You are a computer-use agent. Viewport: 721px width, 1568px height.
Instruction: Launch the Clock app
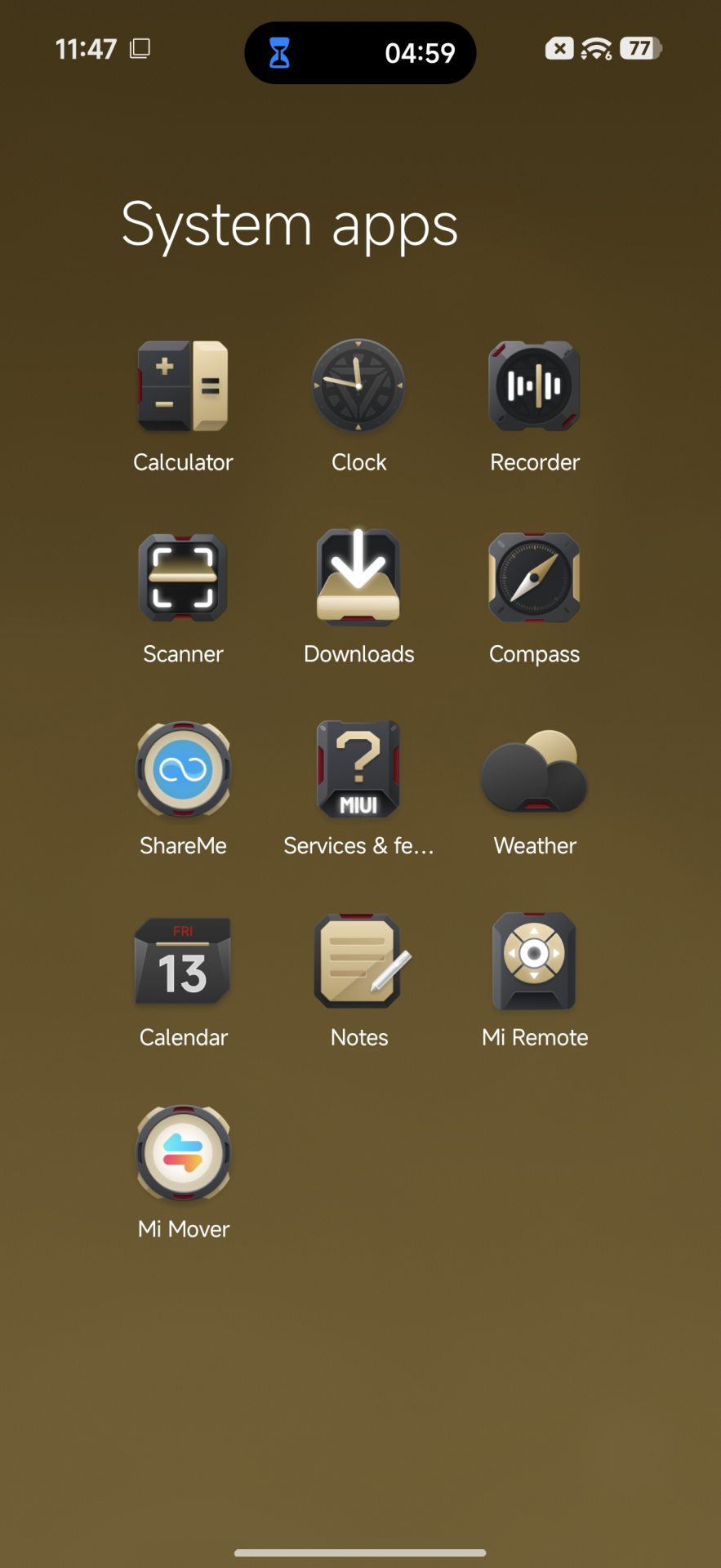click(358, 386)
